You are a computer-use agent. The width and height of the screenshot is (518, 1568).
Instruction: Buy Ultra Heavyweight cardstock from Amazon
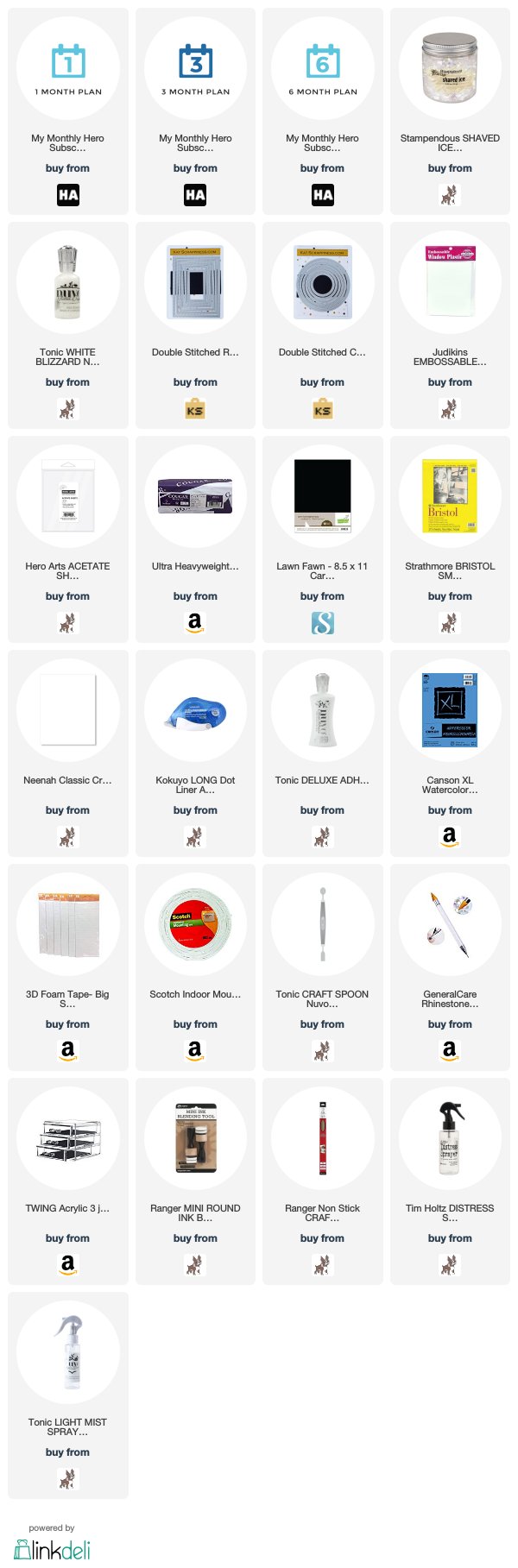pyautogui.click(x=195, y=623)
